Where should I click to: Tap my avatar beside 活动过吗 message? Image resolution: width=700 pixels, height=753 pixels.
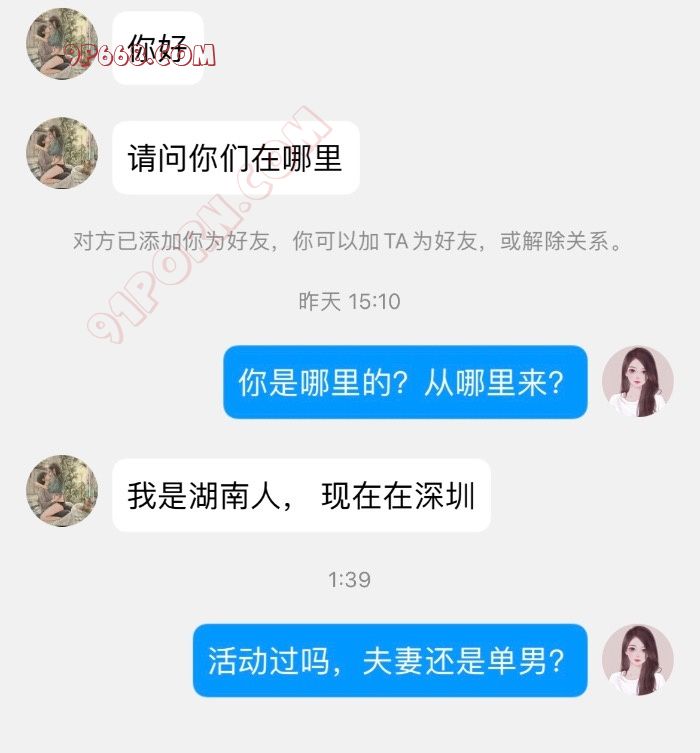[x=637, y=660]
